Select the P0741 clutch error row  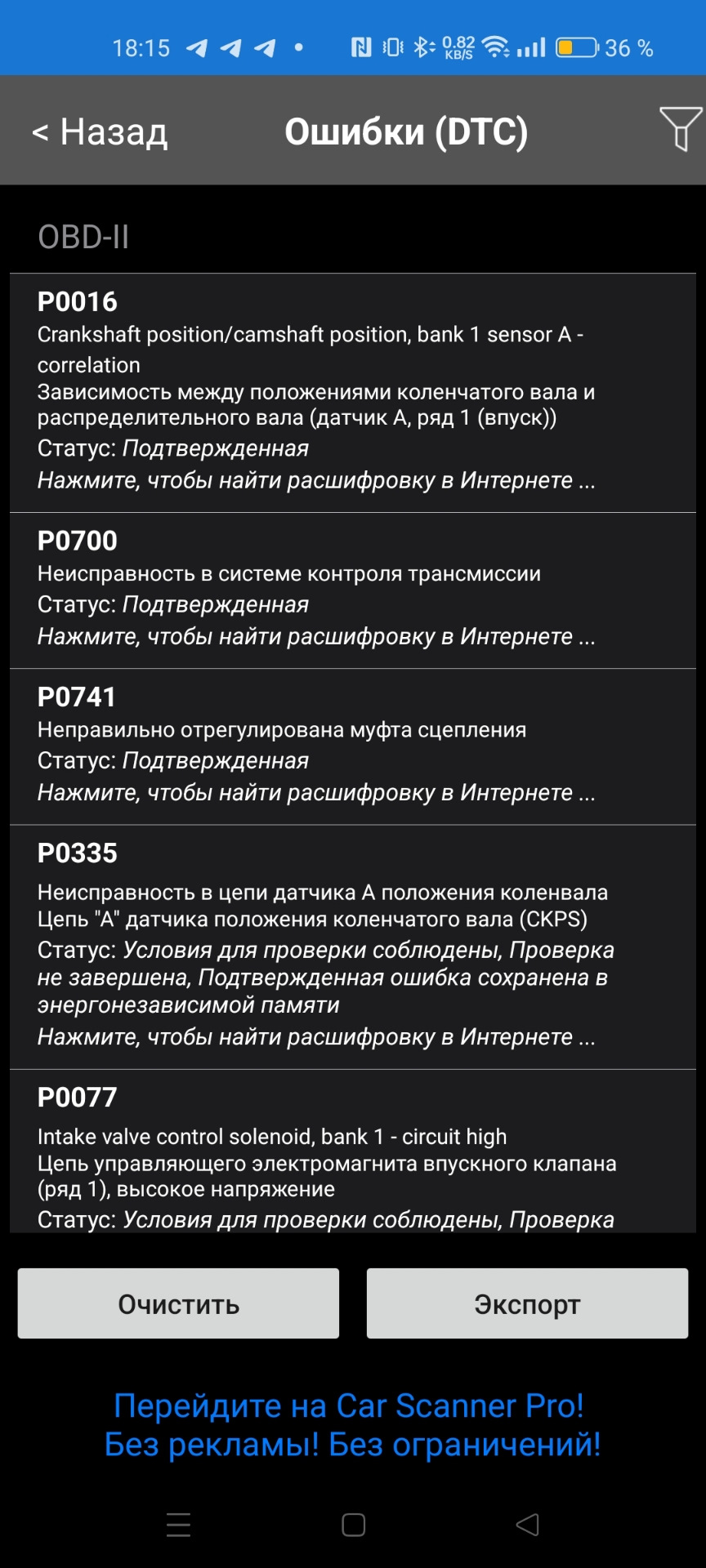353,745
